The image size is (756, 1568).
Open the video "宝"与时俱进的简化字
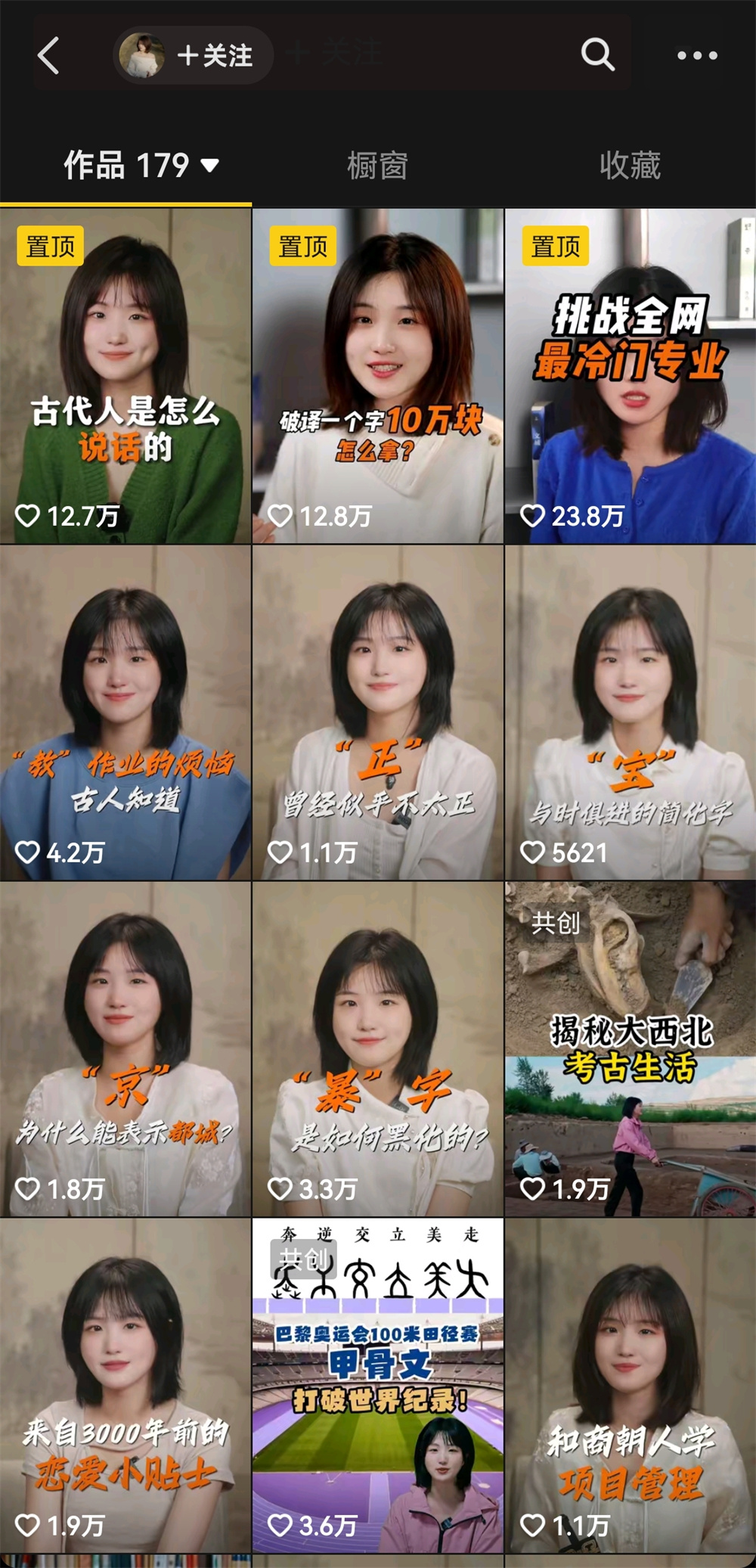tap(630, 713)
